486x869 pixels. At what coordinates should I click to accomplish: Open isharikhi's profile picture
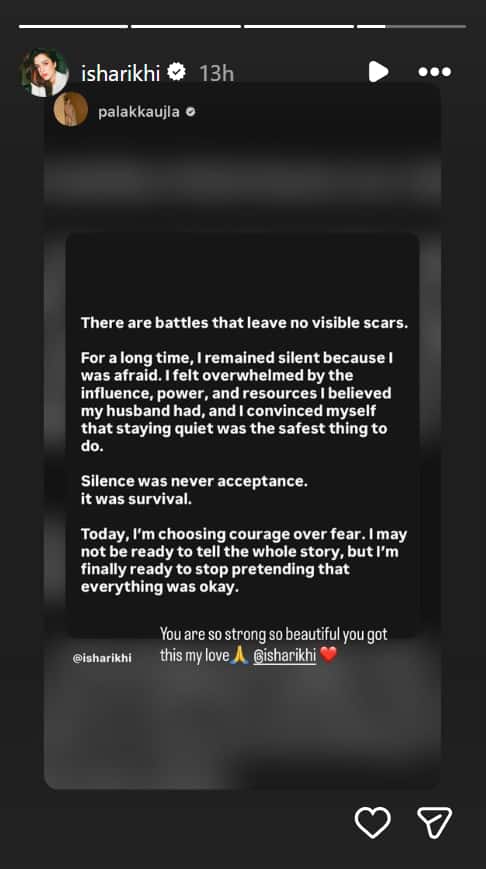tap(44, 72)
